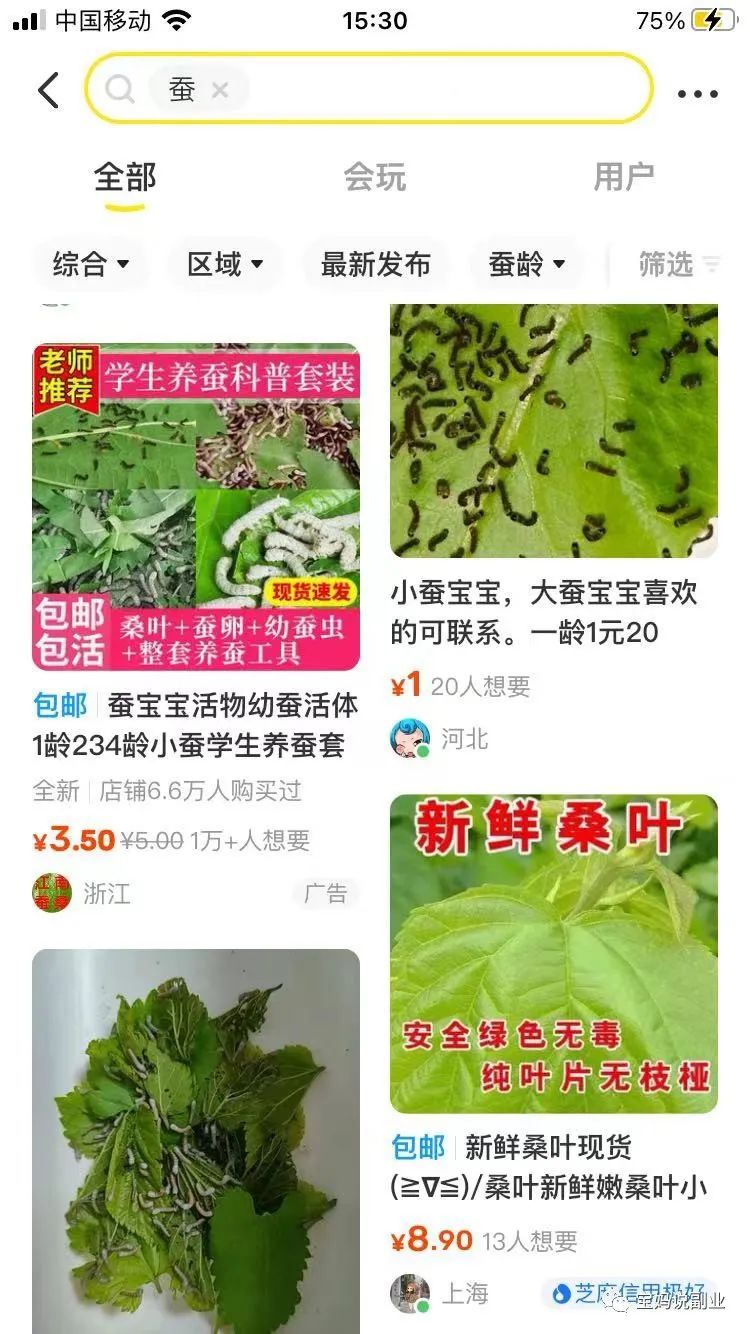Click the magnifier icon in the search bar
Image resolution: width=750 pixels, height=1334 pixels.
click(x=120, y=89)
